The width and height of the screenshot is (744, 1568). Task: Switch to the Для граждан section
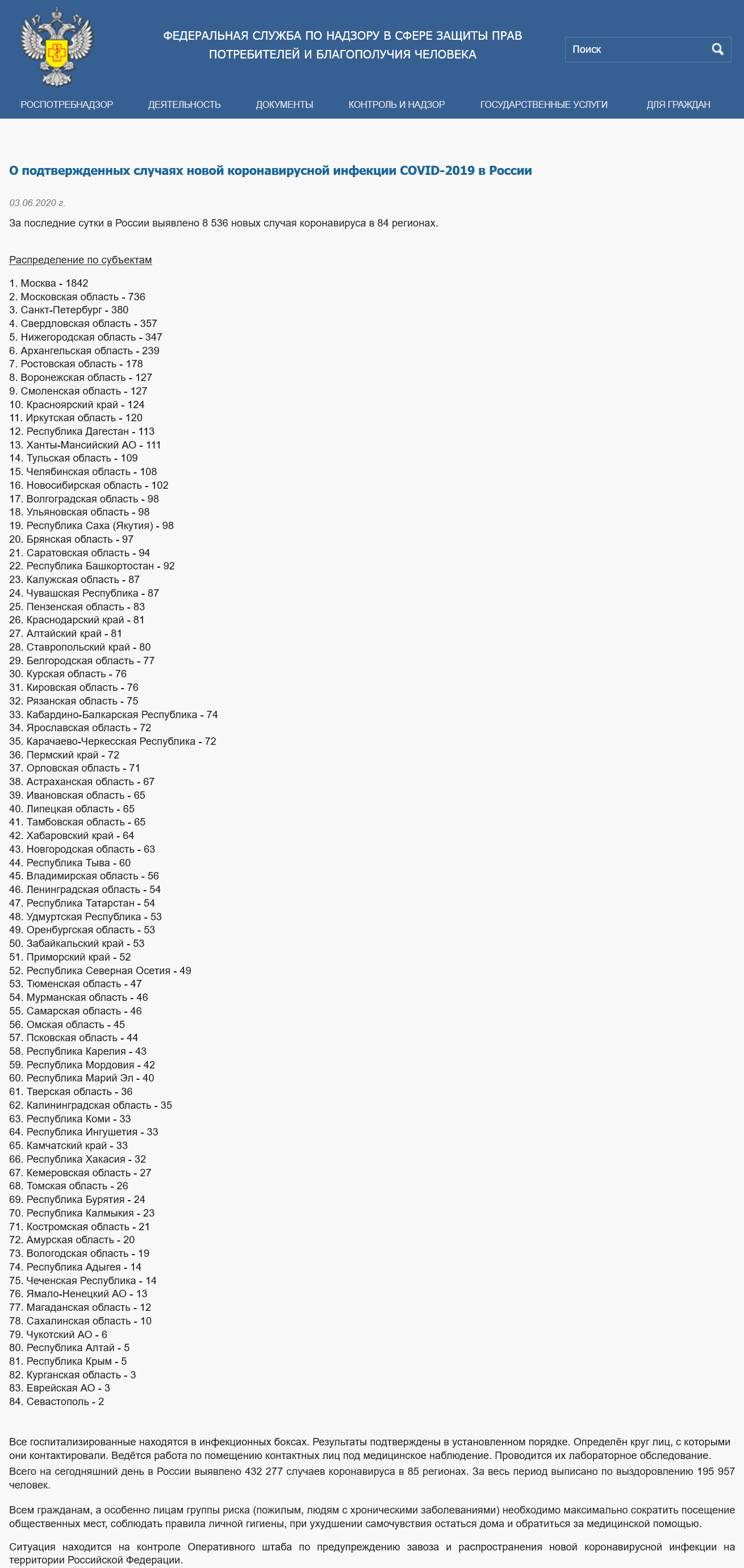[x=678, y=104]
